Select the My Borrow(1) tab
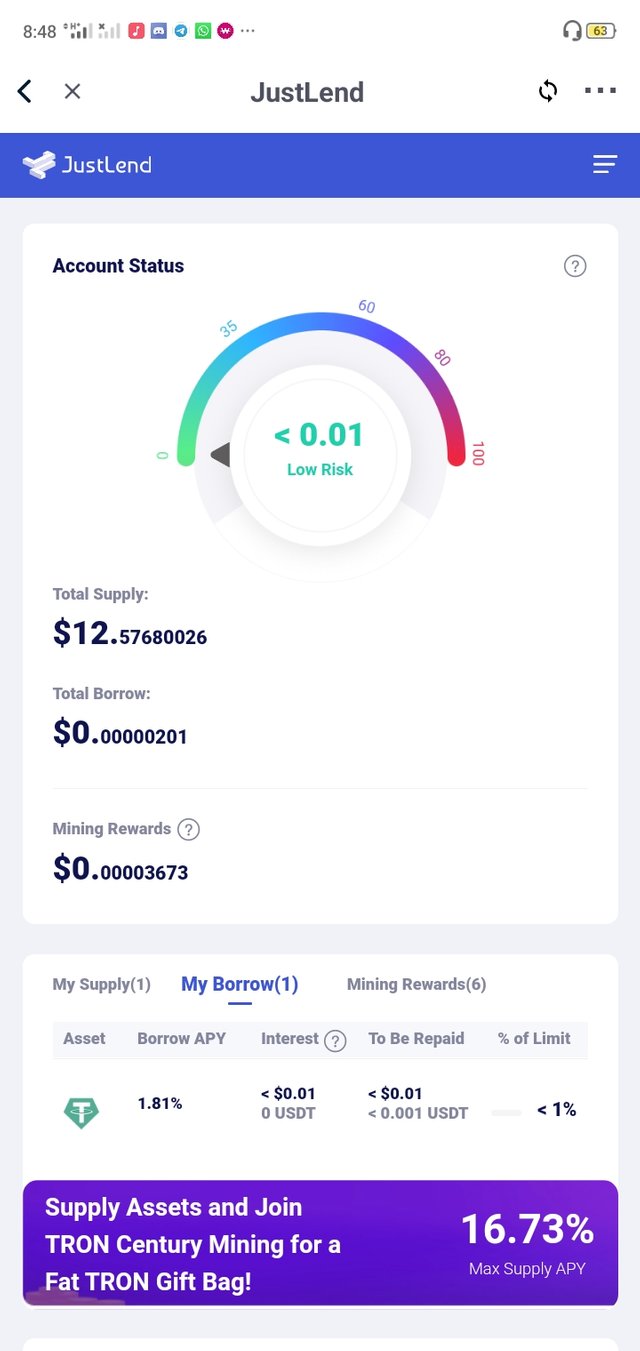 (240, 985)
